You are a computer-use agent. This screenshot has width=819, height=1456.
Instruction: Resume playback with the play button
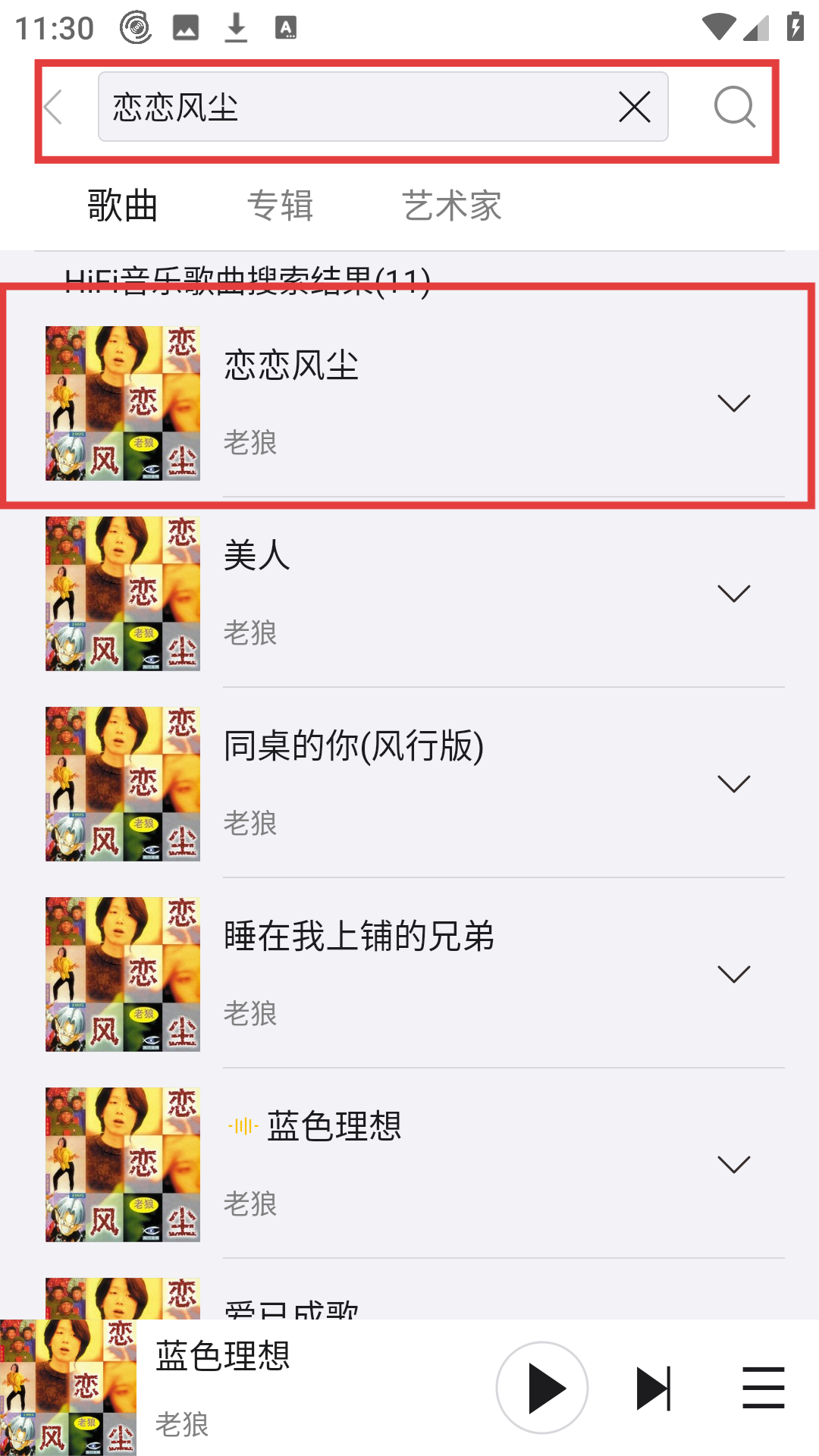click(x=542, y=1388)
